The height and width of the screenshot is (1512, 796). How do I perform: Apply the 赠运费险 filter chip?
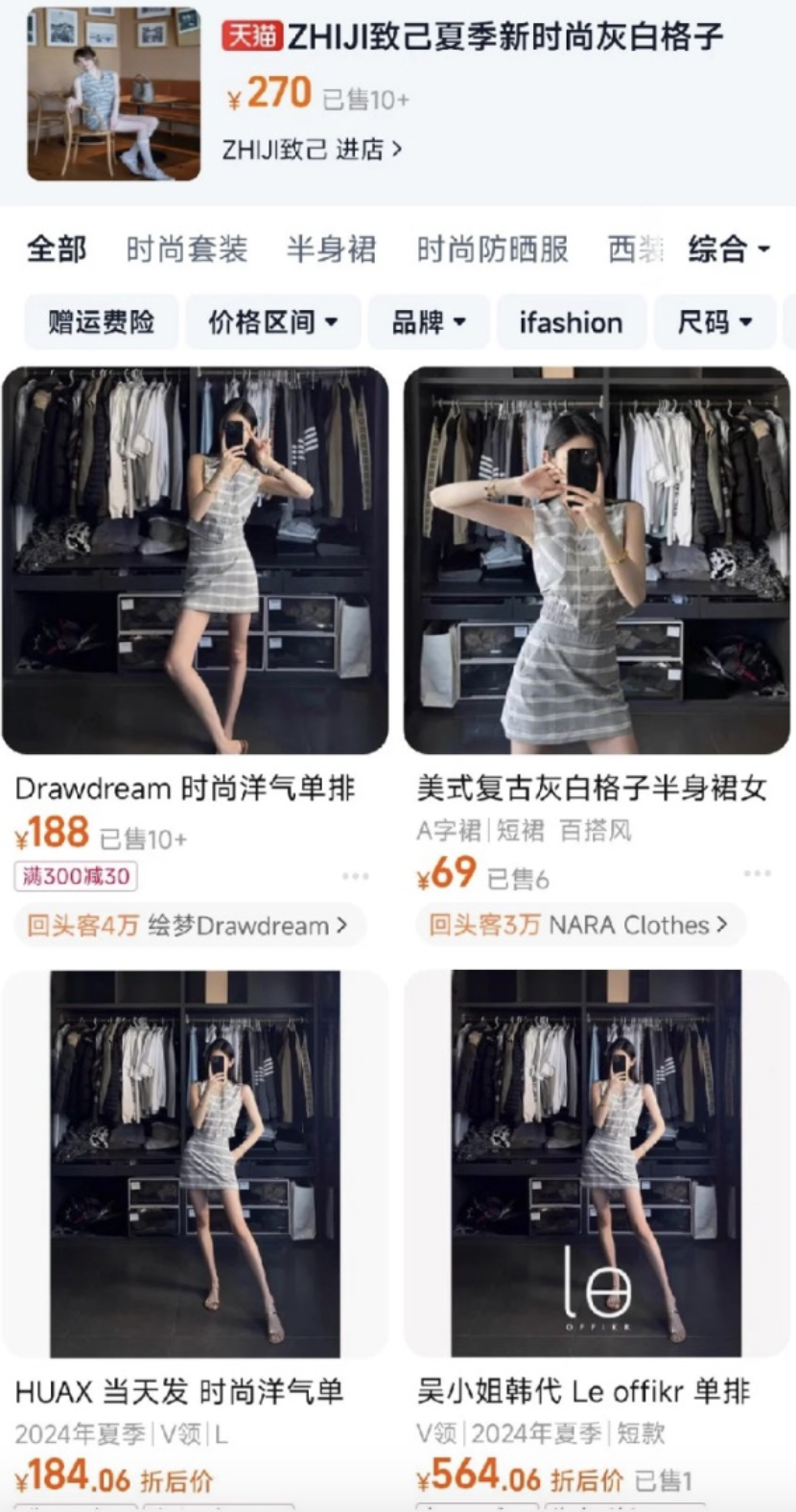click(102, 322)
